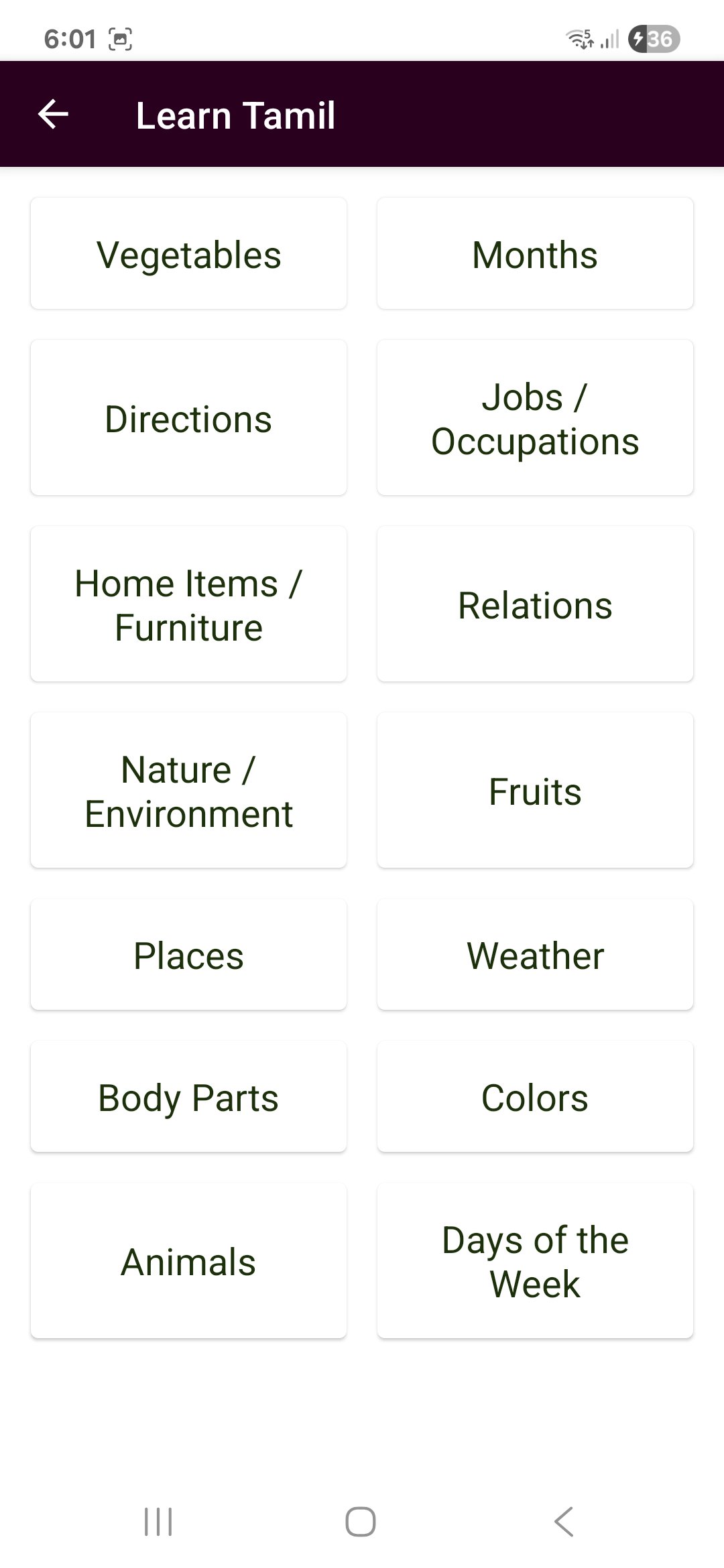Open the Vegetables category
The width and height of the screenshot is (724, 1568).
pyautogui.click(x=188, y=254)
